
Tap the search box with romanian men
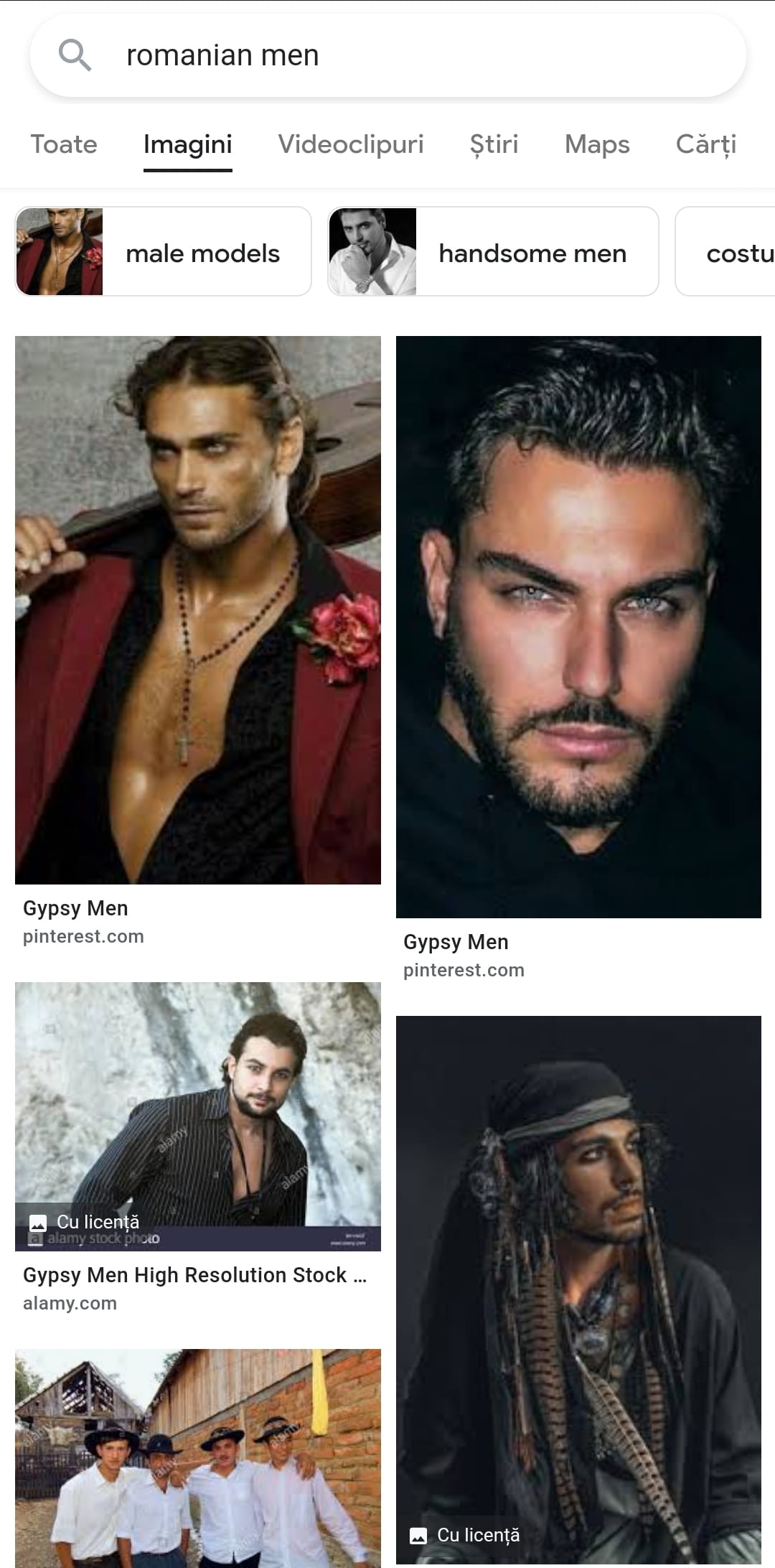pyautogui.click(x=387, y=55)
